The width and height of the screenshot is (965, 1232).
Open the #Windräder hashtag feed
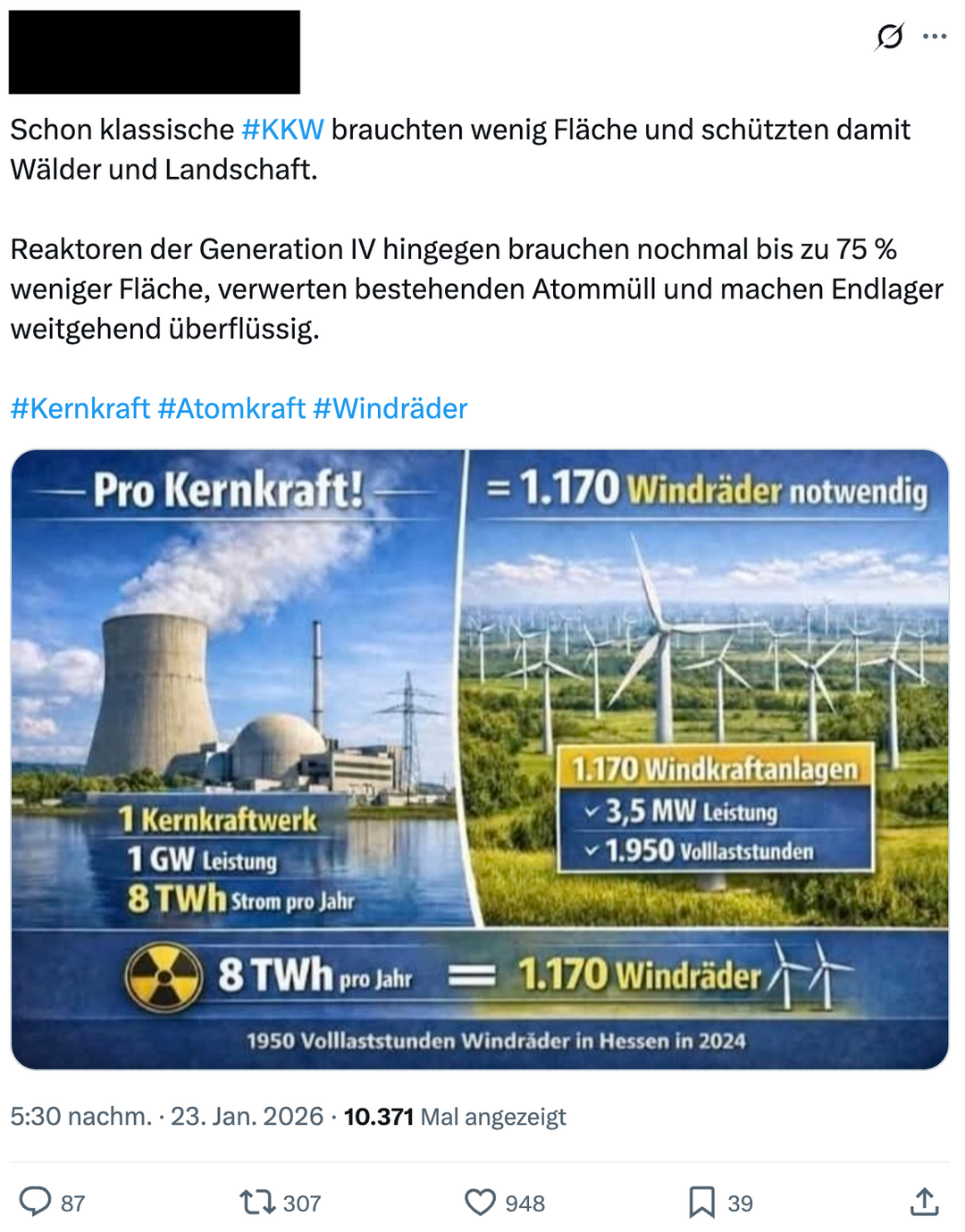click(390, 407)
